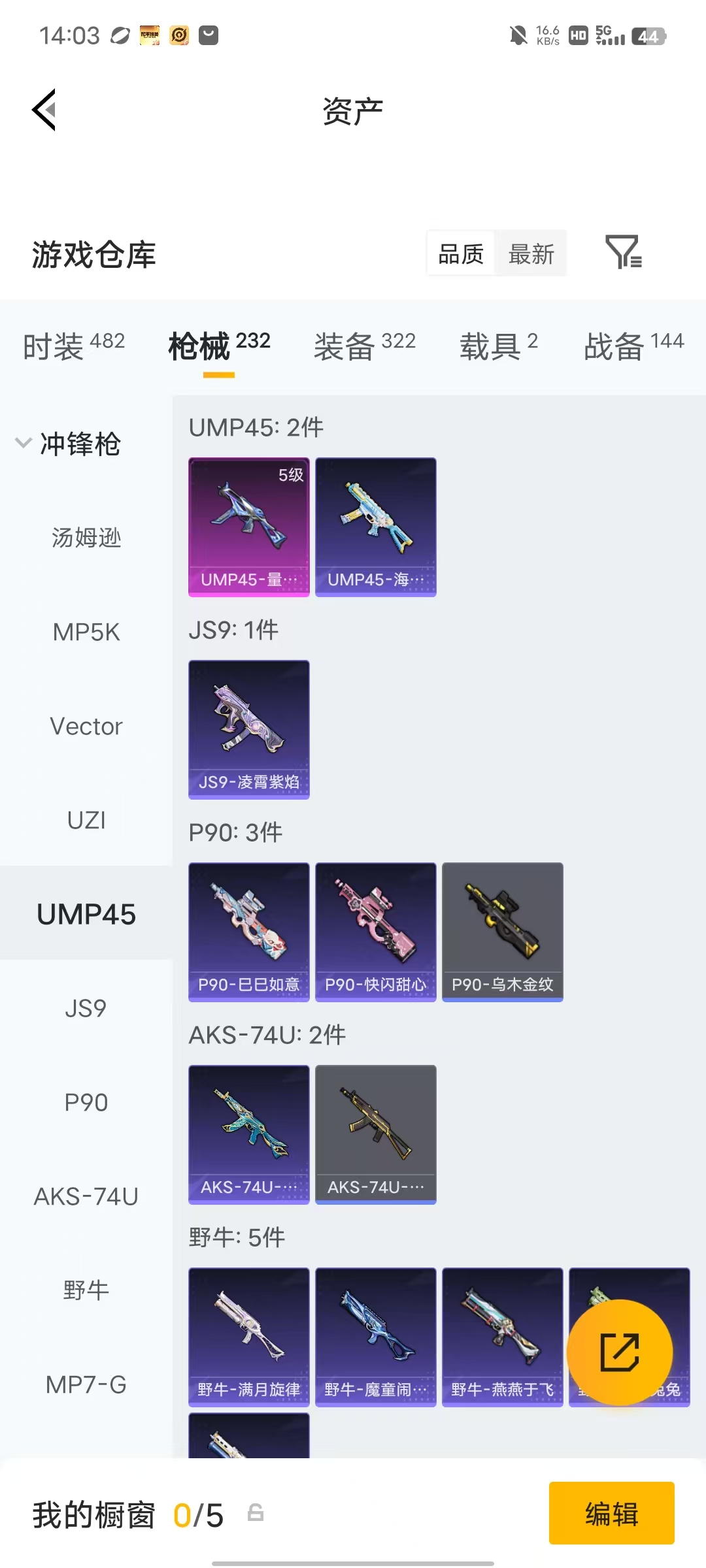Open the P90-乌木金纹 skin
Screen dimensions: 706x1568
[x=503, y=932]
